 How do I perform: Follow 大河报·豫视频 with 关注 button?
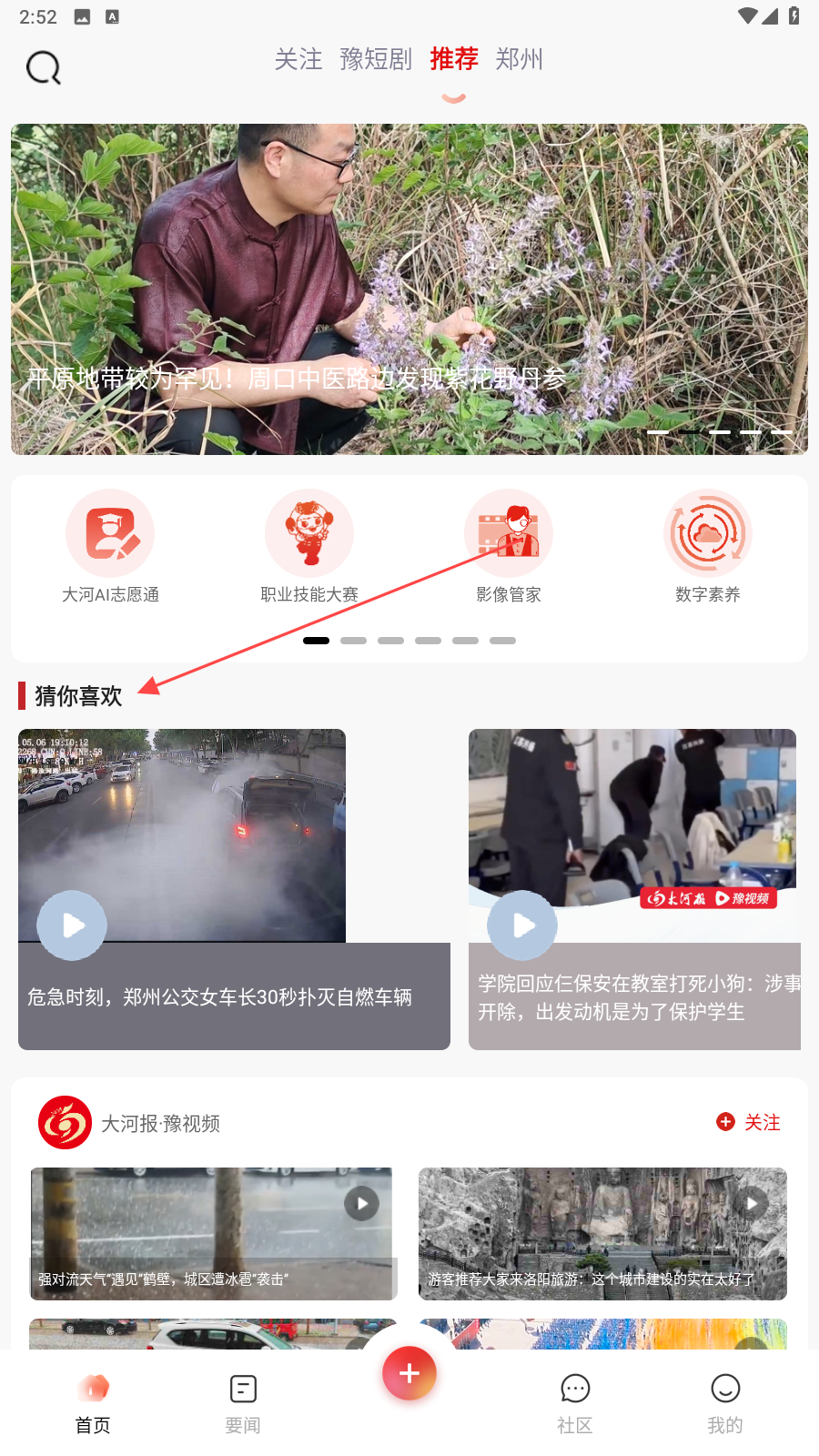749,1122
